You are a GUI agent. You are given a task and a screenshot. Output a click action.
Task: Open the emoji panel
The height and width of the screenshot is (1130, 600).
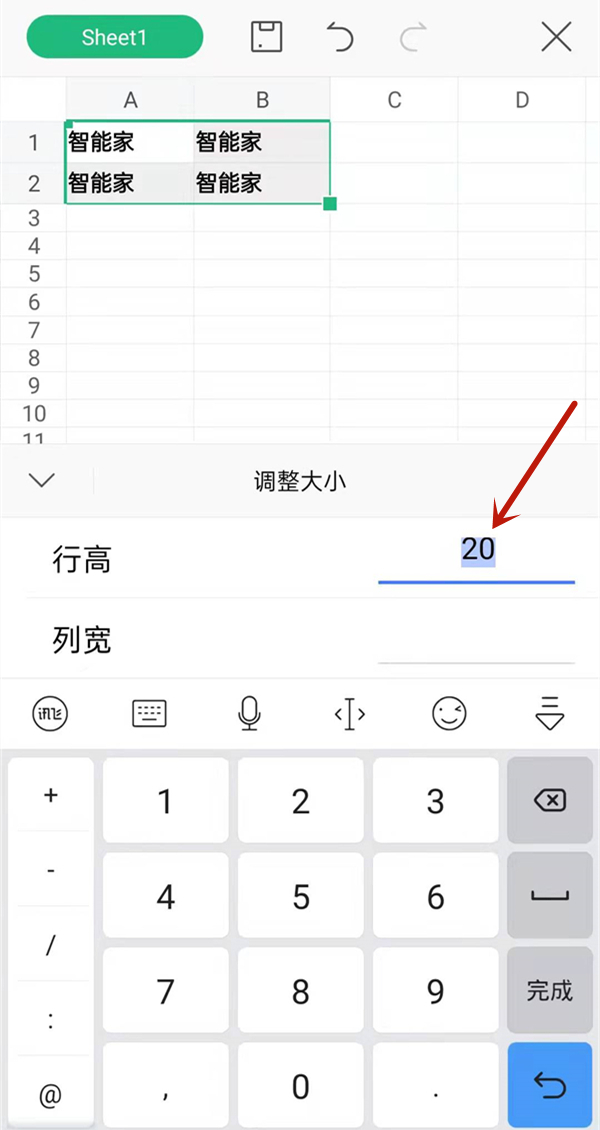[x=449, y=713]
